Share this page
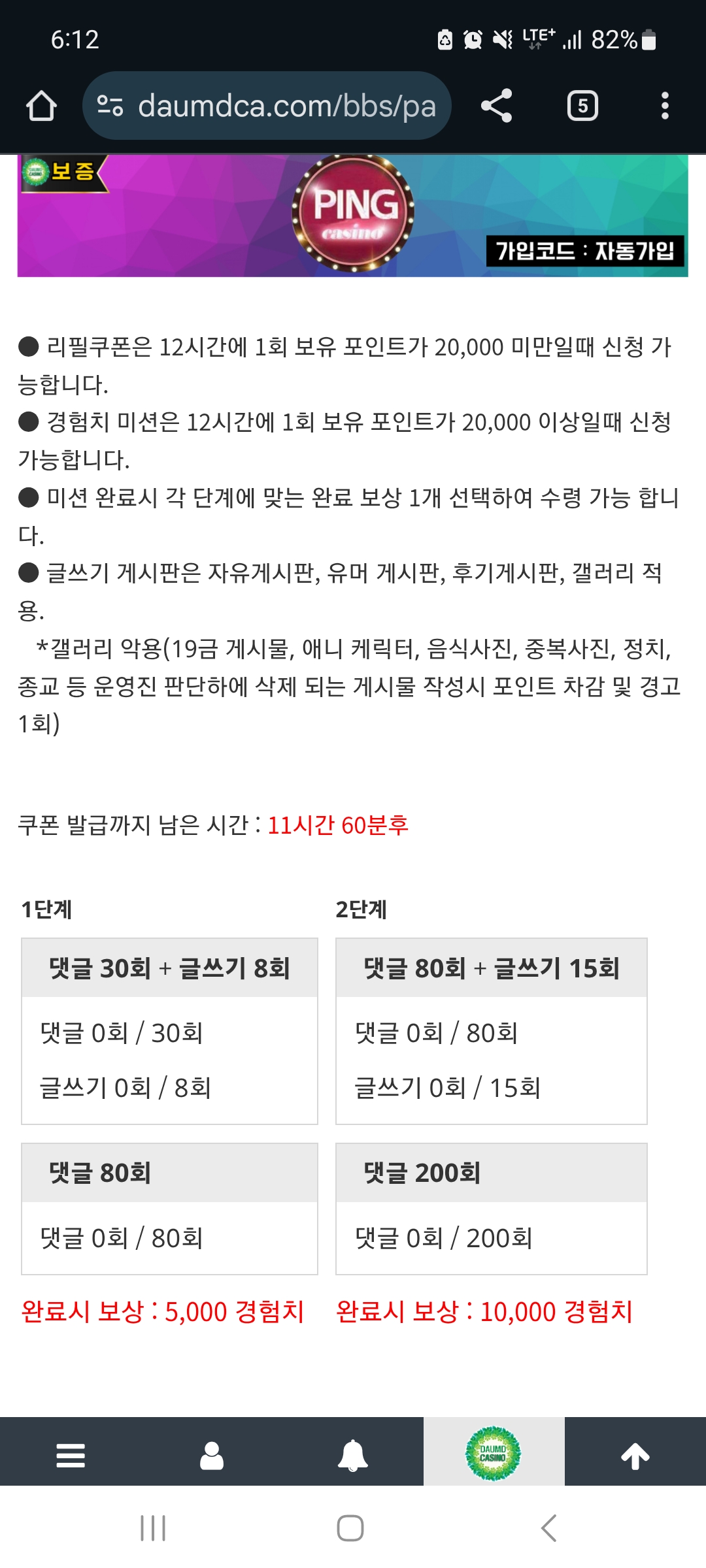706x1568 pixels. coord(496,106)
